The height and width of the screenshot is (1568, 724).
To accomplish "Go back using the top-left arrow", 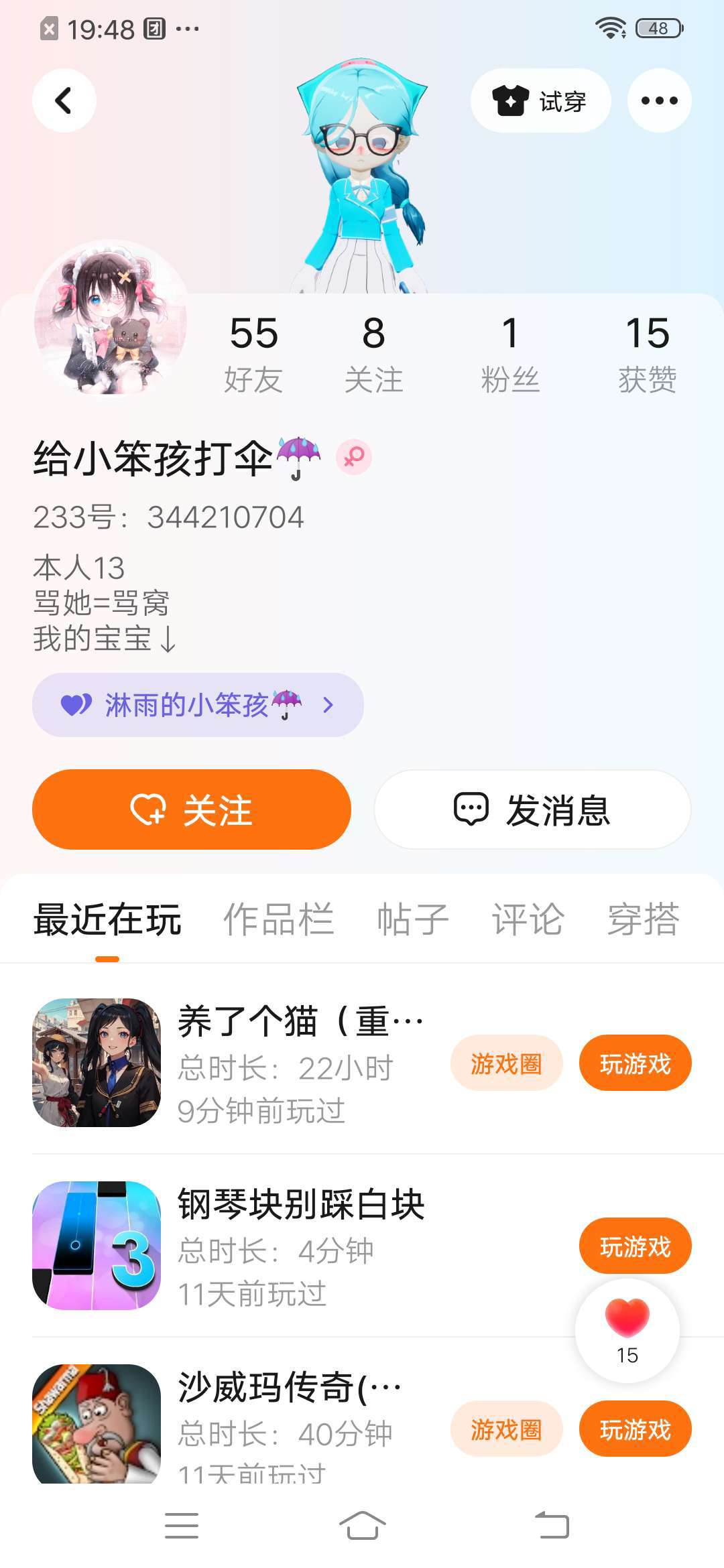I will [64, 101].
